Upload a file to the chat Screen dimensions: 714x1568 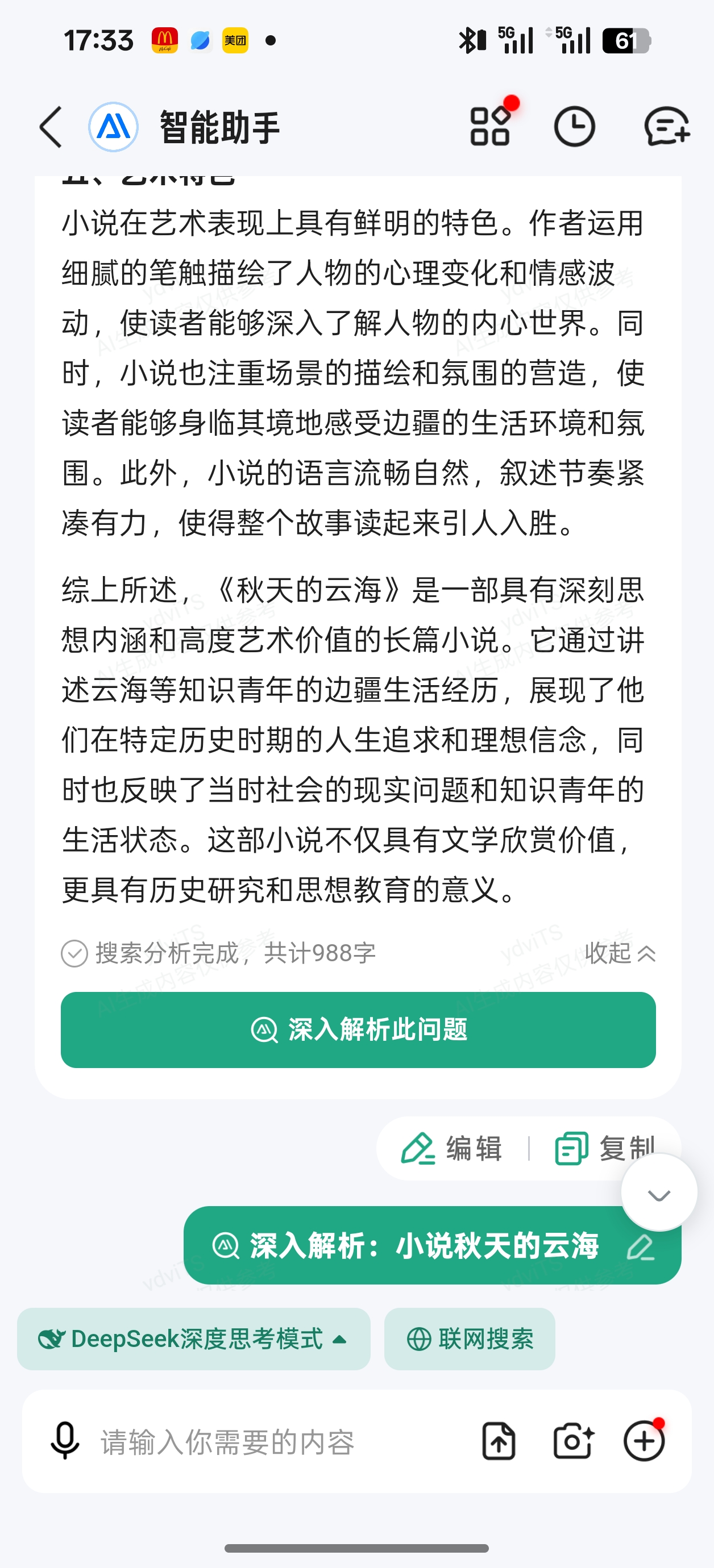pos(499,1441)
